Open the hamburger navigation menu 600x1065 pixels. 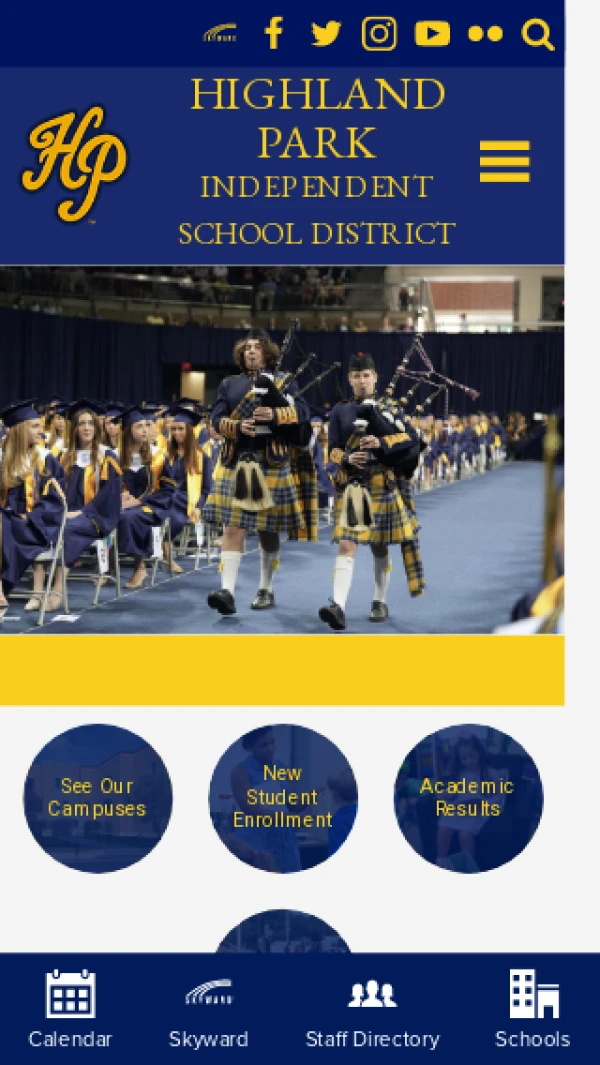(x=504, y=161)
